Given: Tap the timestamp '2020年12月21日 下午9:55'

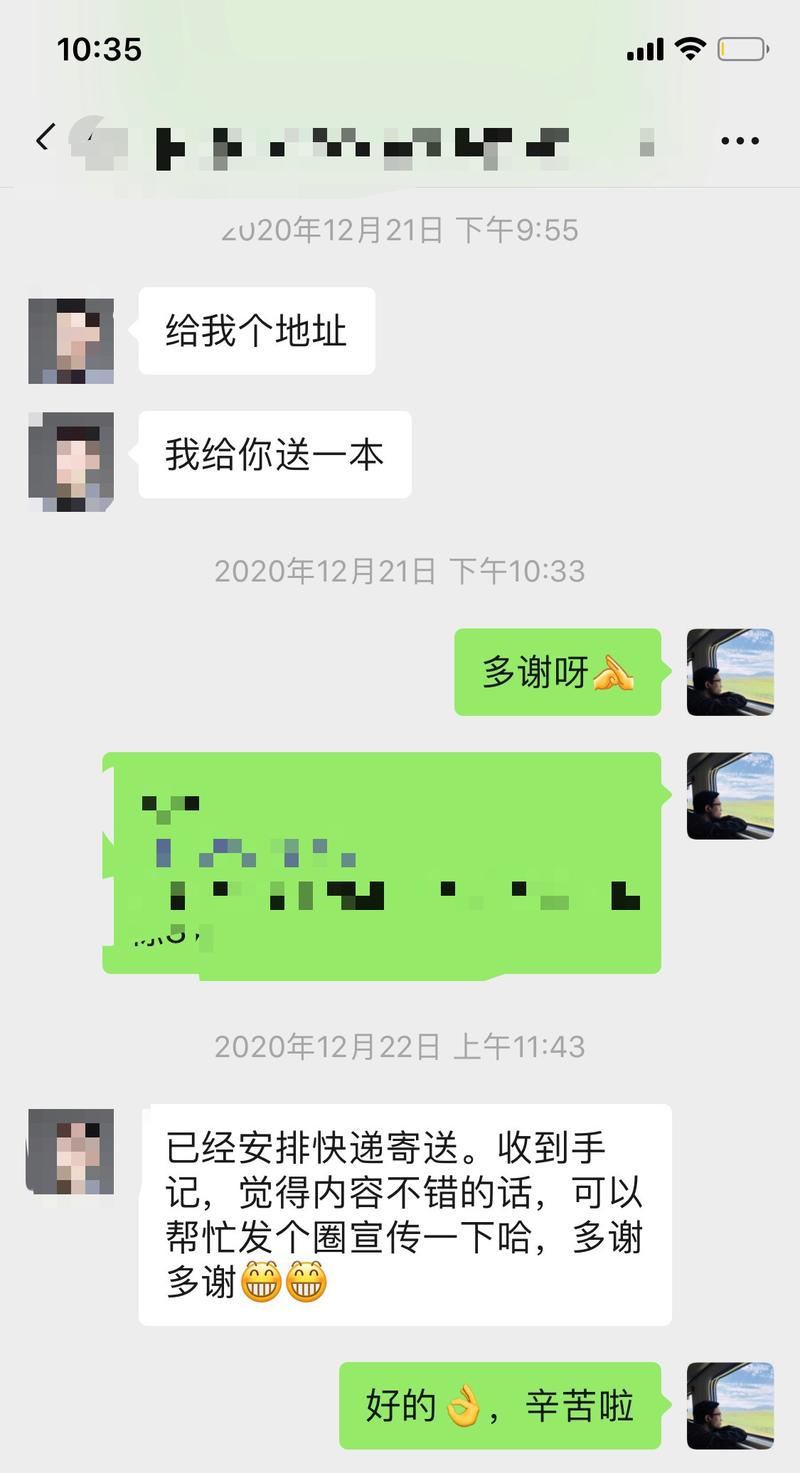Looking at the screenshot, I should (400, 229).
